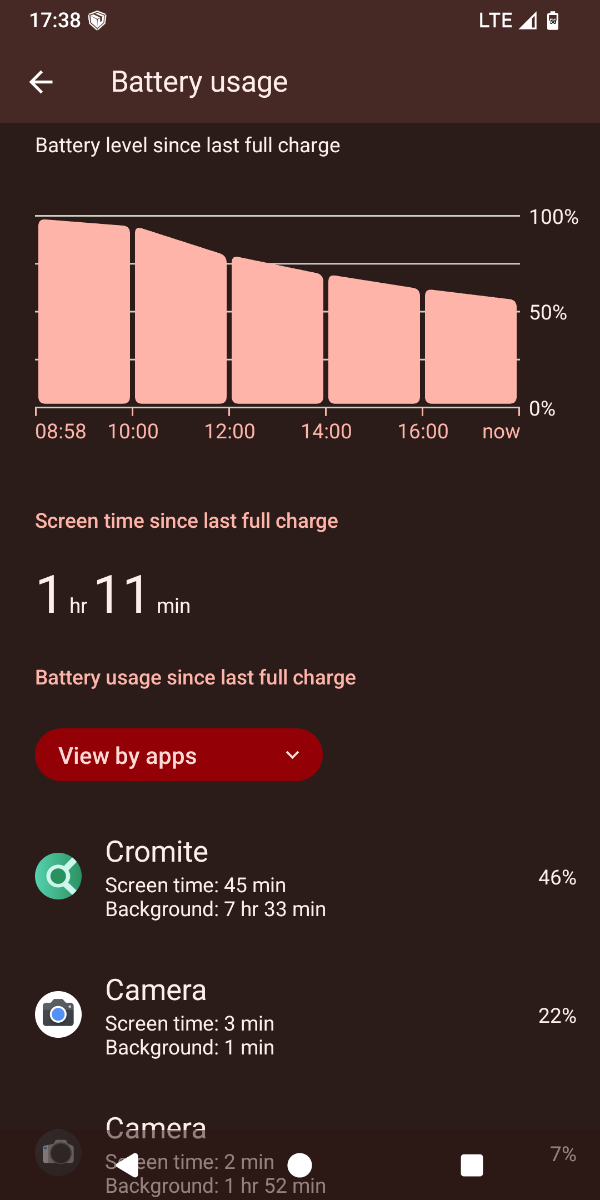Image resolution: width=600 pixels, height=1200 pixels.
Task: Select the 14:00 to 16:00 chart bar
Action: tap(374, 340)
